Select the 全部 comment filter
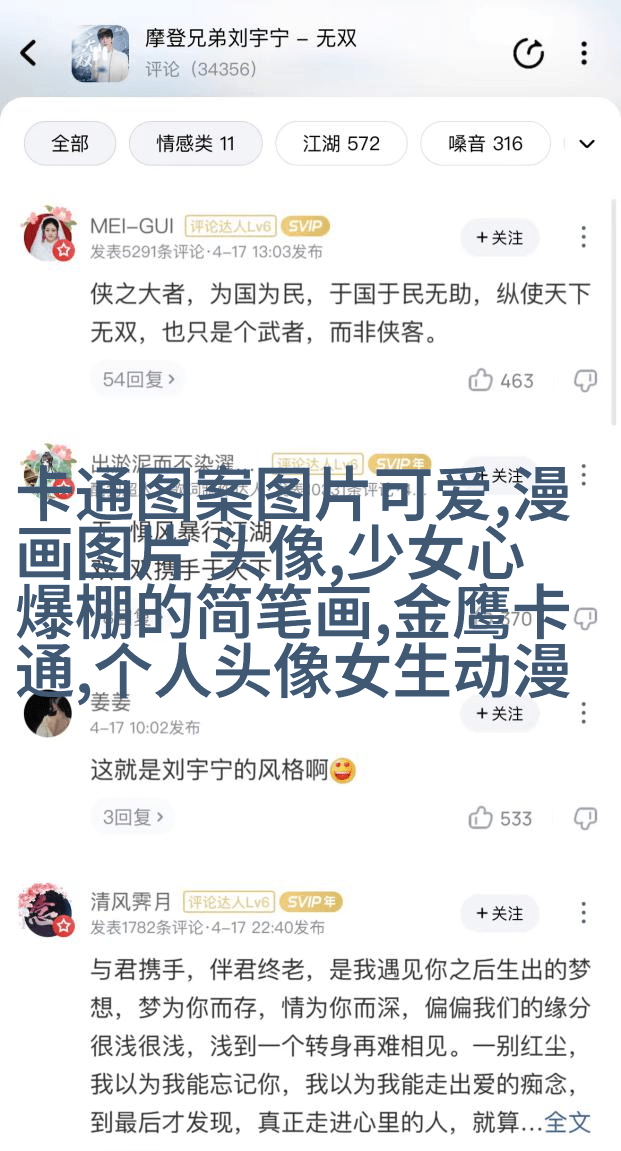 pos(70,144)
